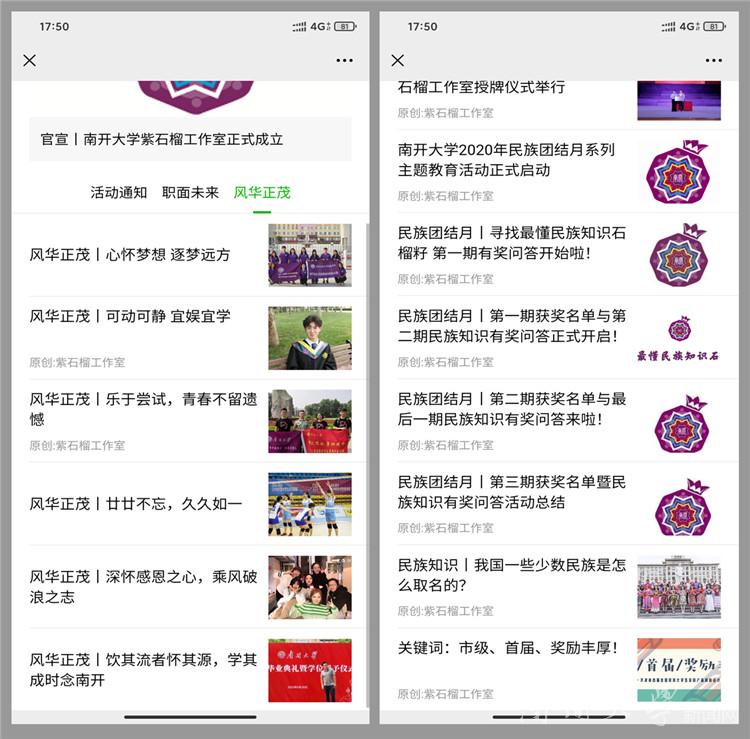Close the left screen's page
Viewport: 750px width, 739px height.
click(30, 60)
